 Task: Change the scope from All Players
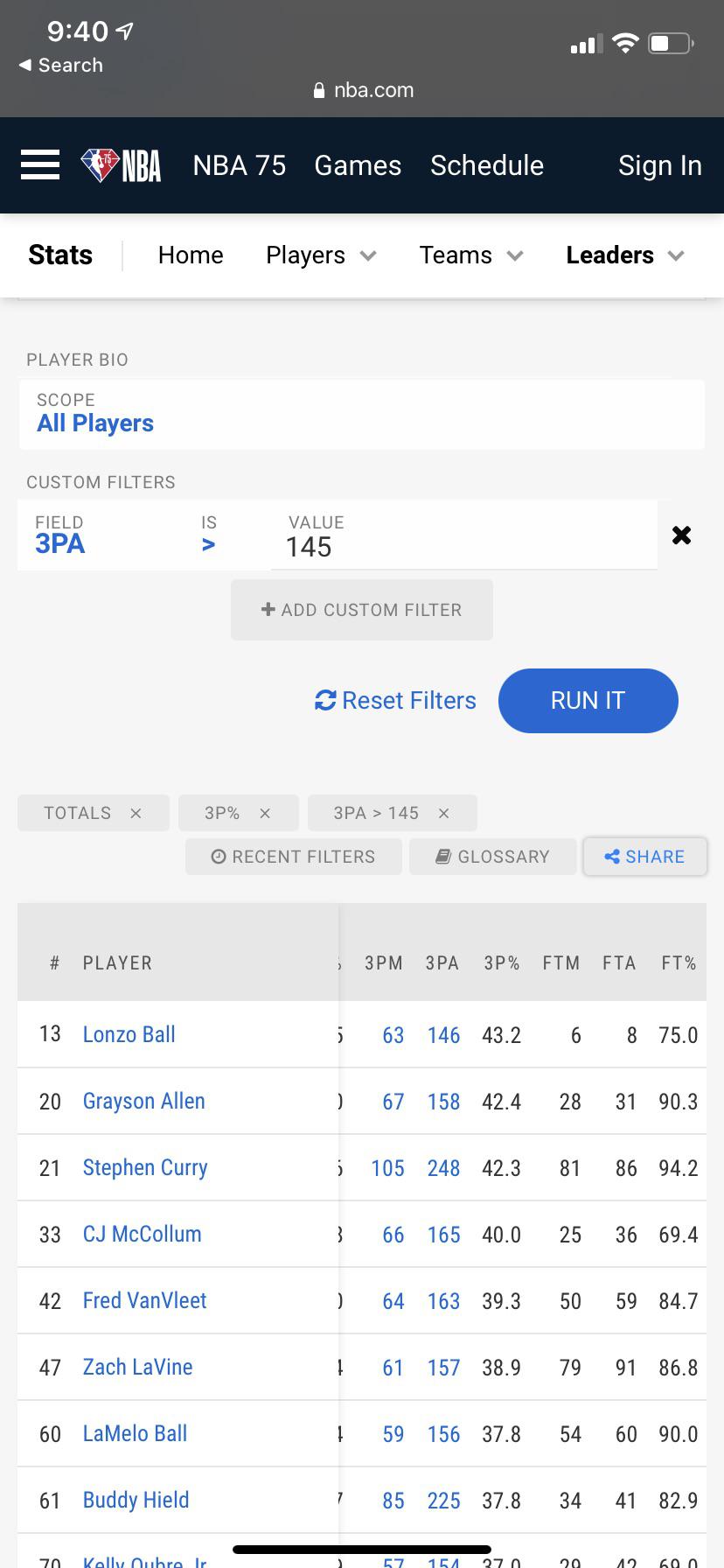[95, 423]
